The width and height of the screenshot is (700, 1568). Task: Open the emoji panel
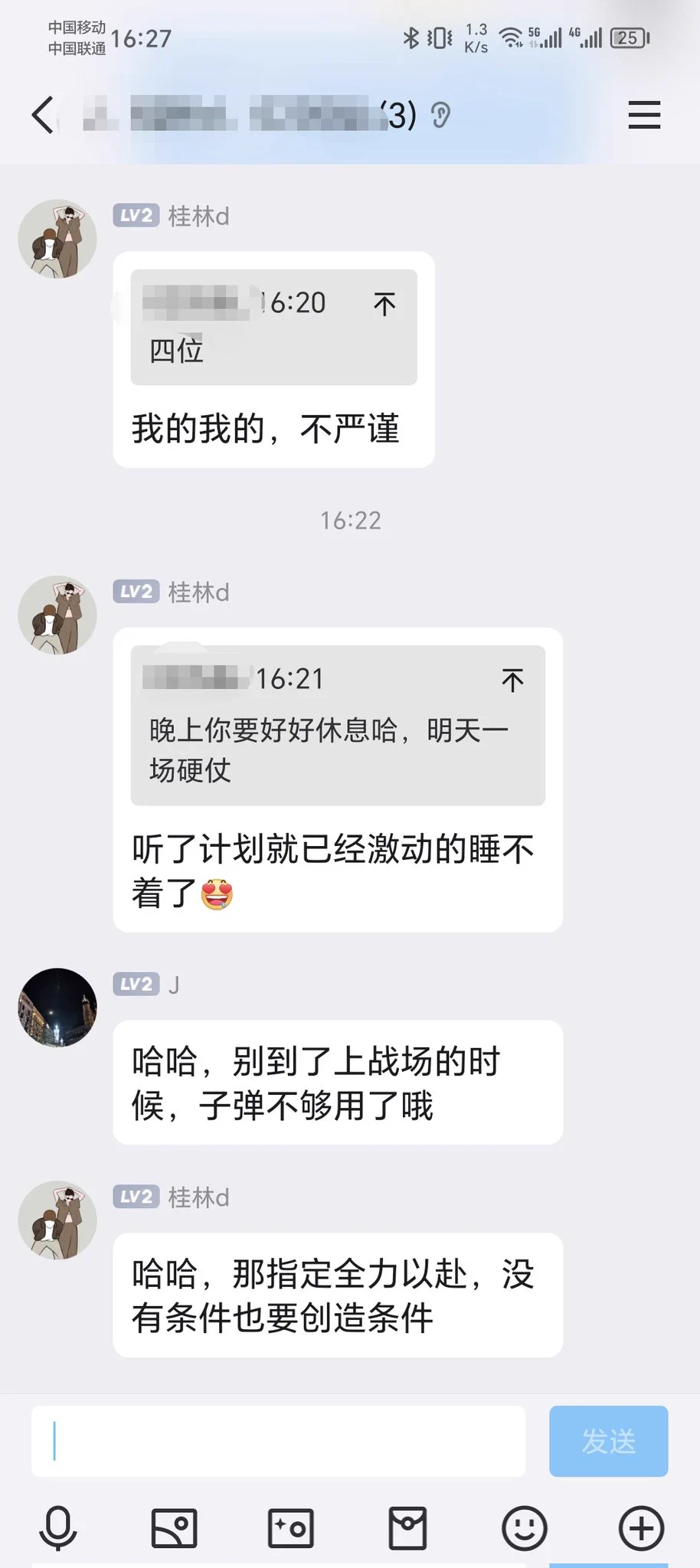tap(525, 1528)
